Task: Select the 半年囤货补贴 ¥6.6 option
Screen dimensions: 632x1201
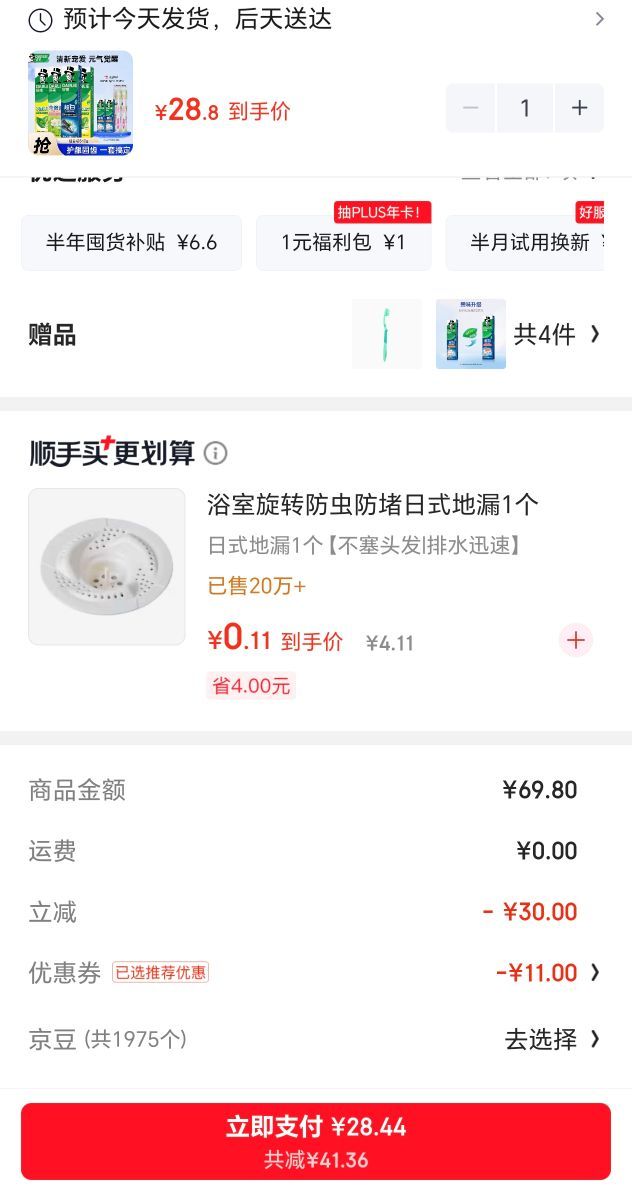Action: pyautogui.click(x=131, y=243)
